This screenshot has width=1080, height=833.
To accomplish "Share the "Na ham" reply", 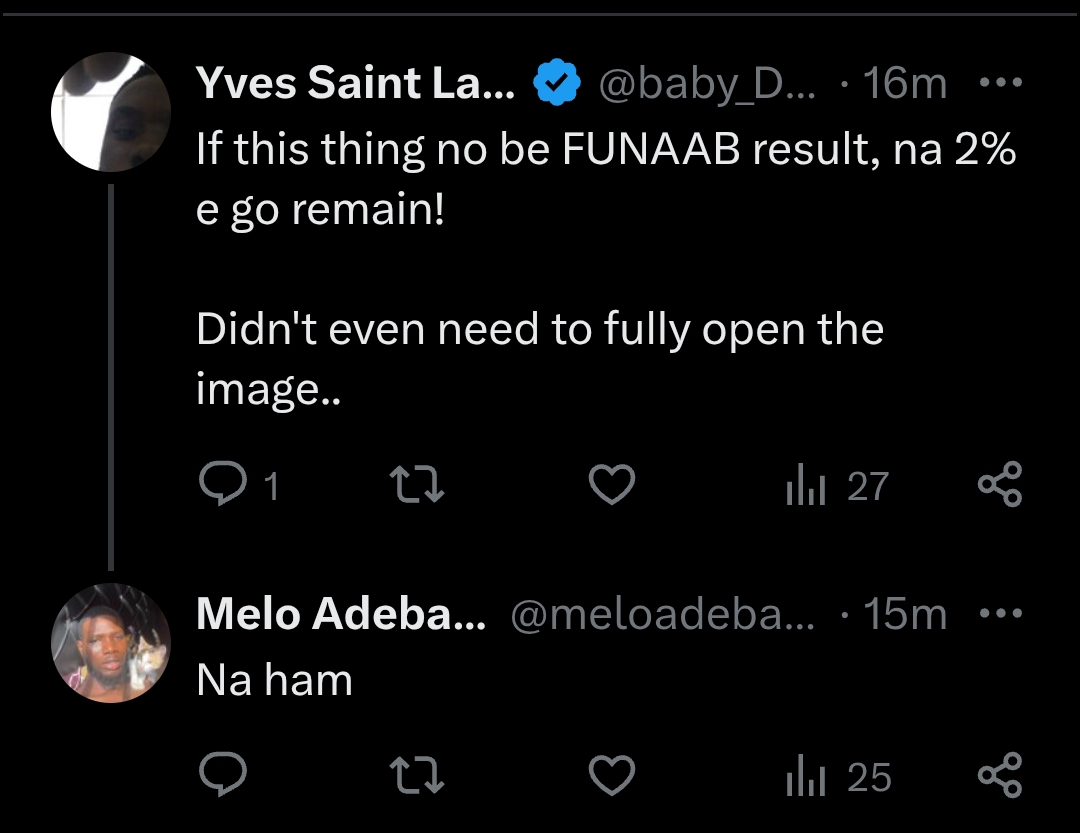I will 999,777.
